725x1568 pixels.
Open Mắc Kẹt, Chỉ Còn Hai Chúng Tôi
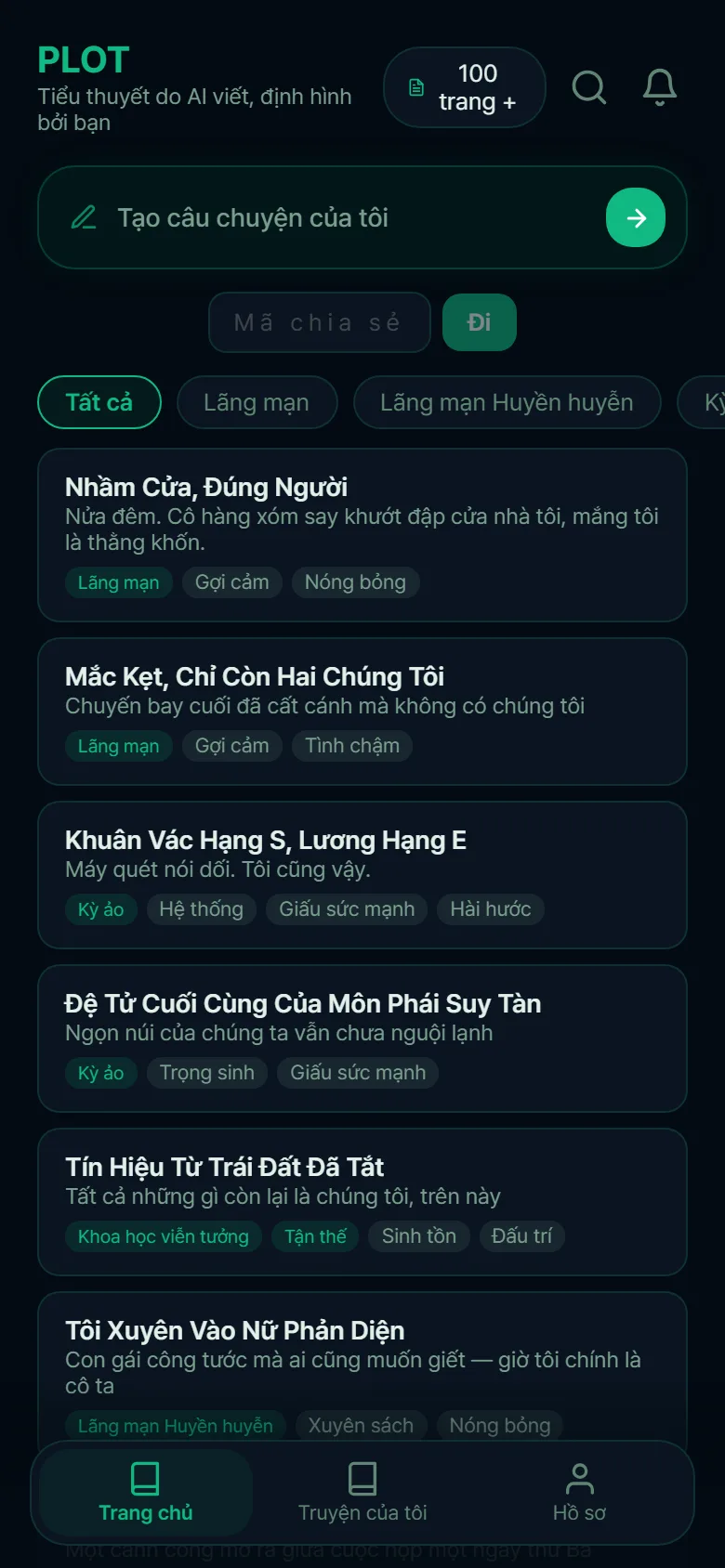tap(362, 712)
